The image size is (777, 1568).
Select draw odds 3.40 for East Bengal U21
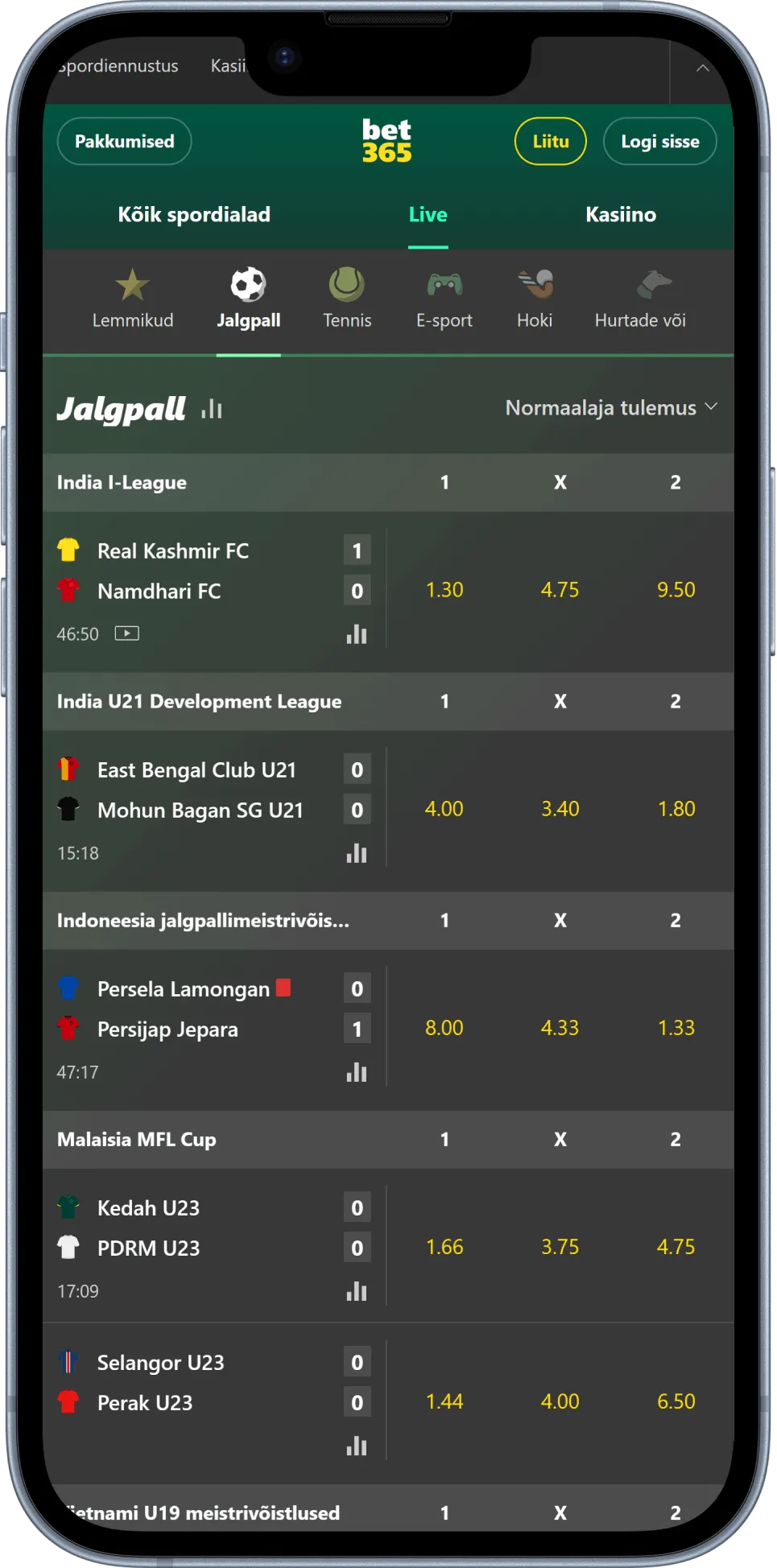[x=560, y=809]
